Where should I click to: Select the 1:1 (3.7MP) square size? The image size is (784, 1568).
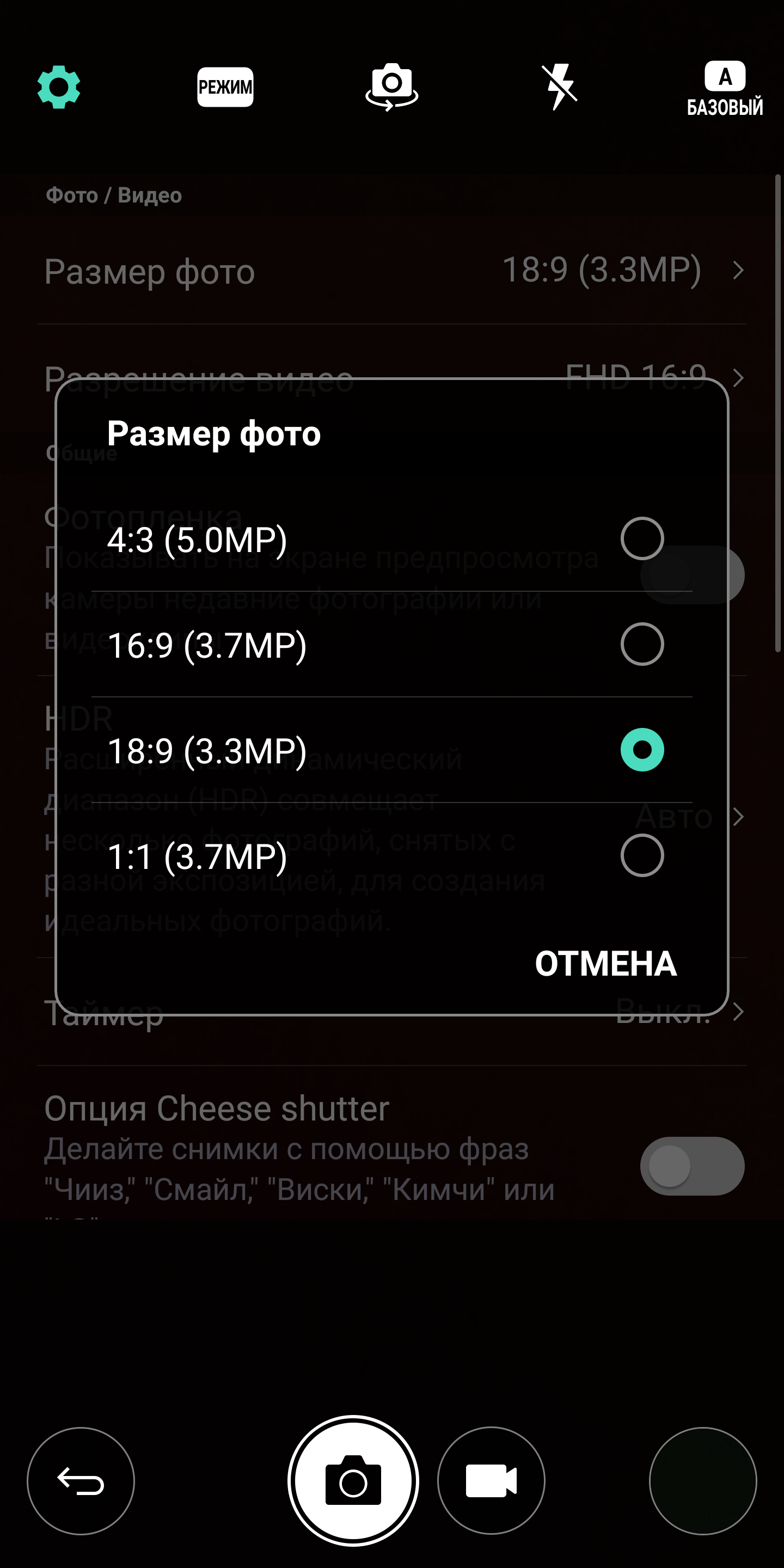point(391,856)
